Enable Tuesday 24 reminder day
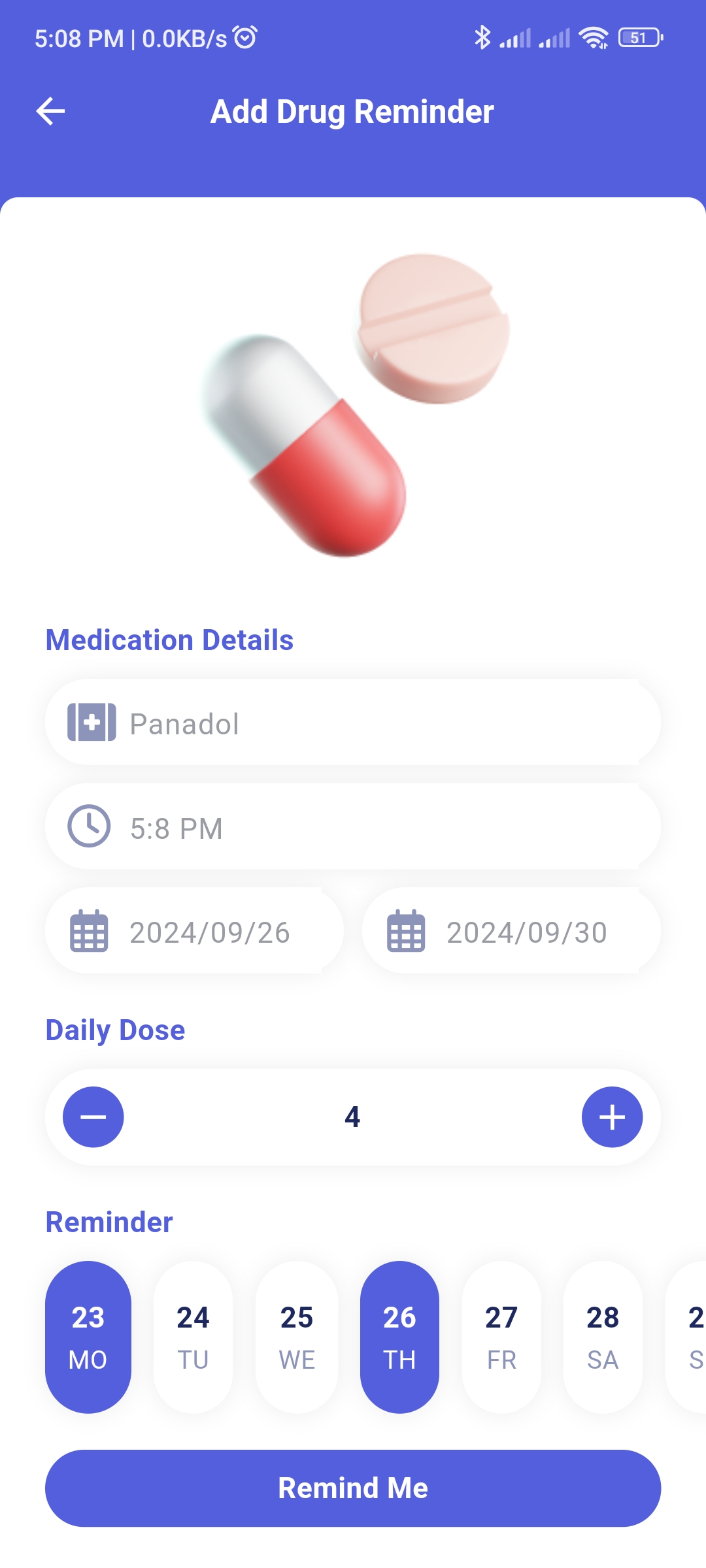Screen dimensions: 706x1568 pyautogui.click(x=192, y=1337)
